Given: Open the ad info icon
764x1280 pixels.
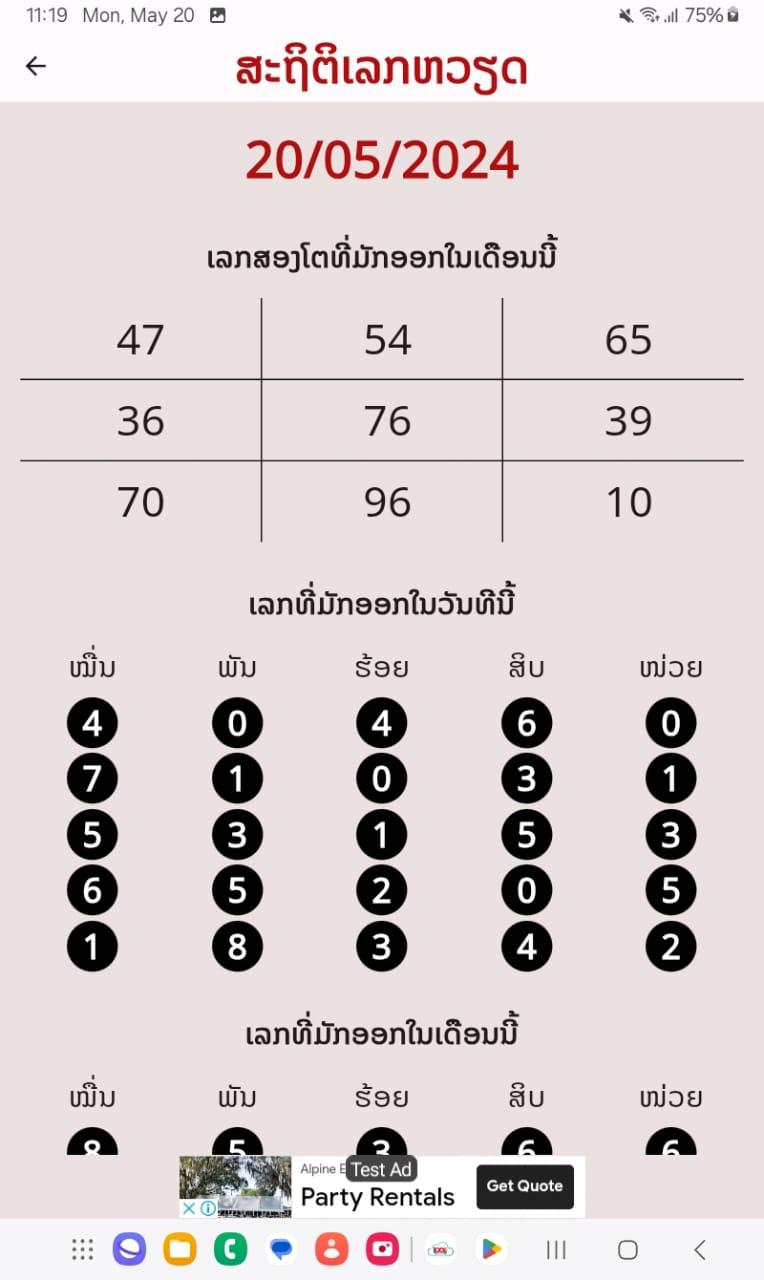Looking at the screenshot, I should pos(207,1208).
